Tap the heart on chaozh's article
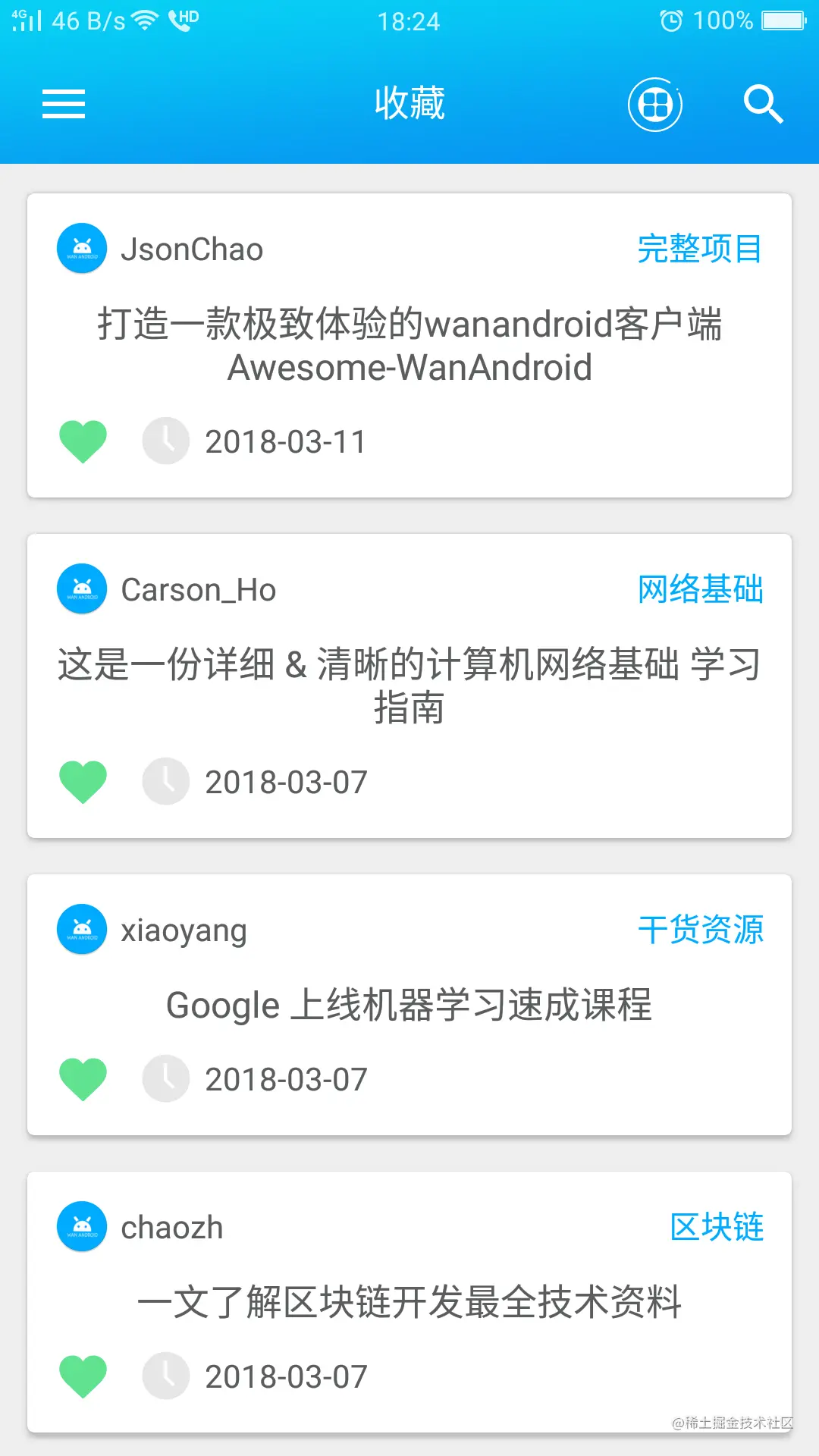Viewport: 819px width, 1456px height. [83, 1376]
